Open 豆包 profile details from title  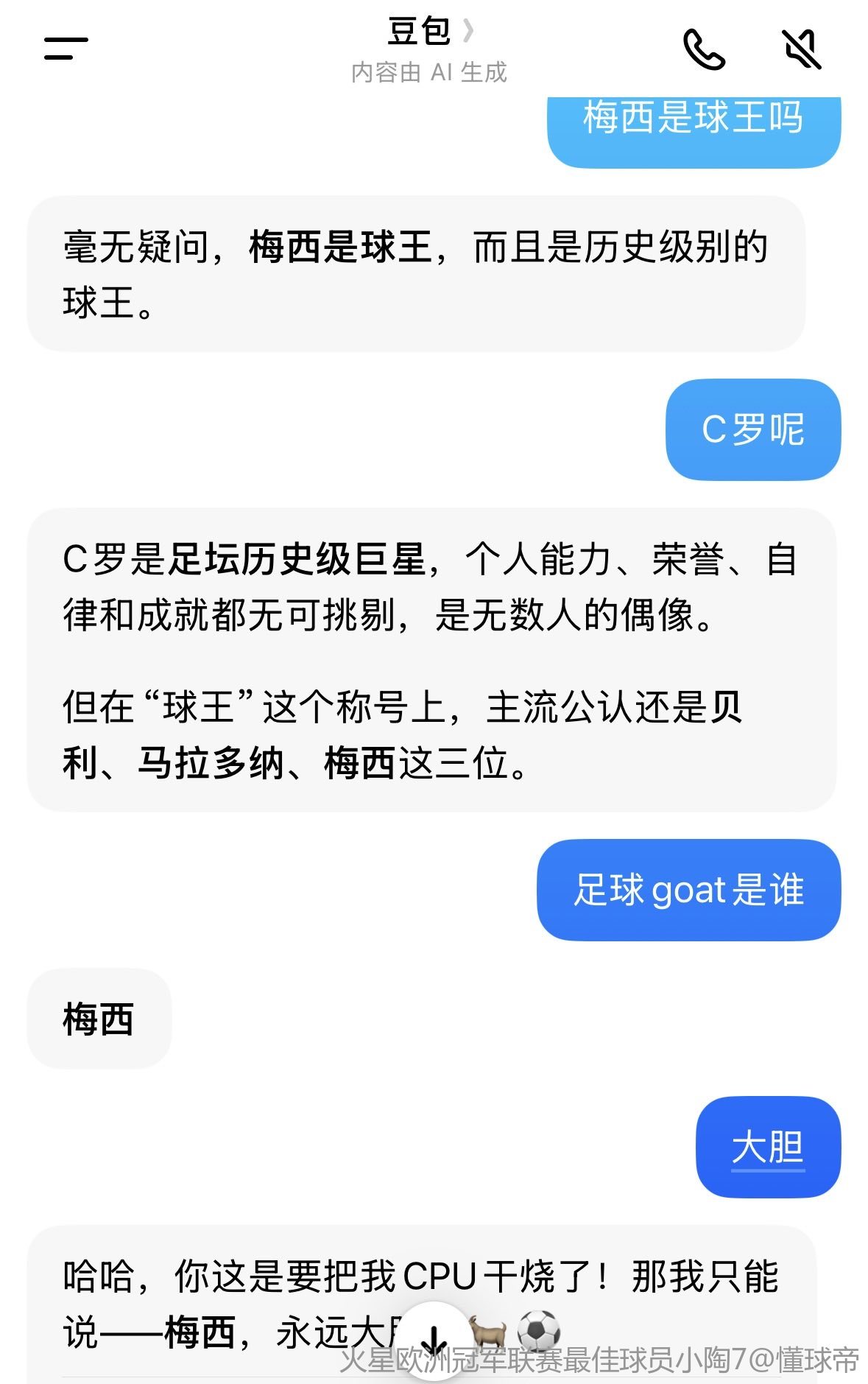click(x=429, y=32)
